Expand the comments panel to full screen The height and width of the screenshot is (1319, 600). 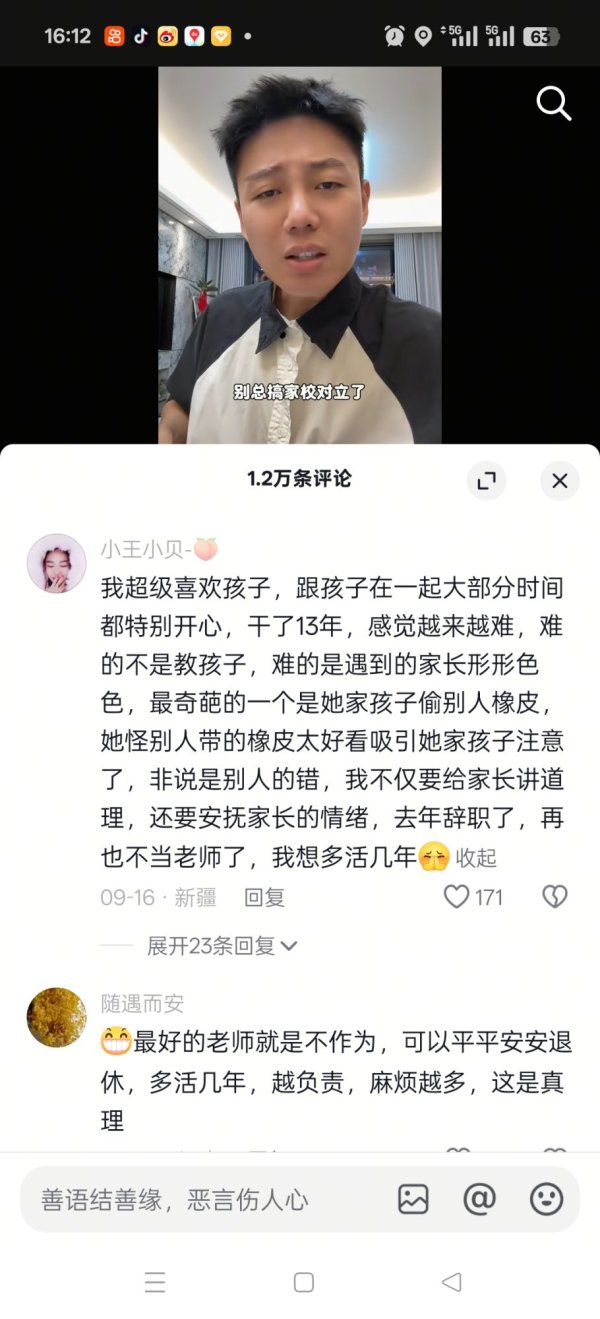point(487,481)
